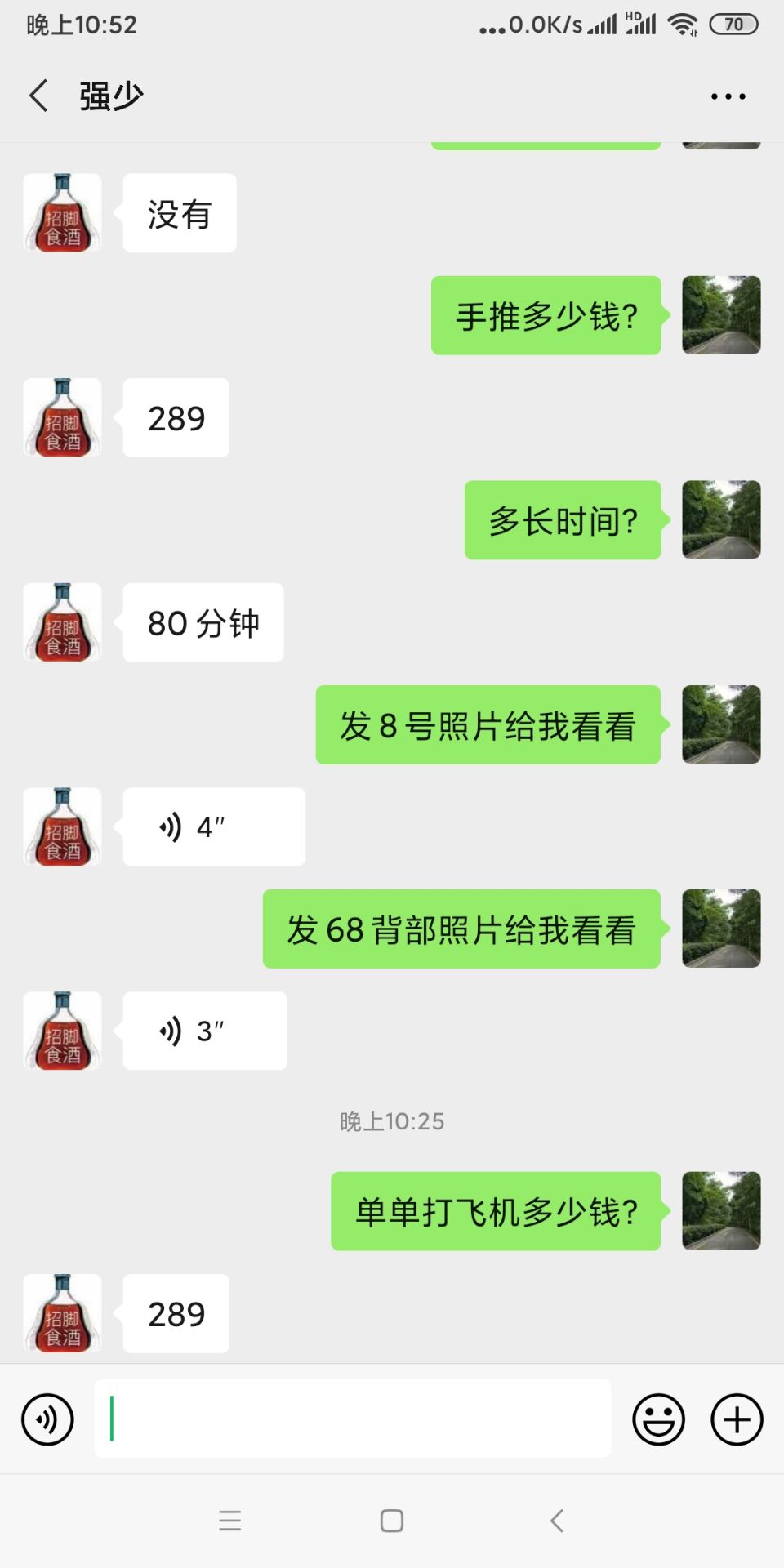This screenshot has width=784, height=1568.
Task: Open the plus attachments panel
Action: pyautogui.click(x=737, y=1419)
